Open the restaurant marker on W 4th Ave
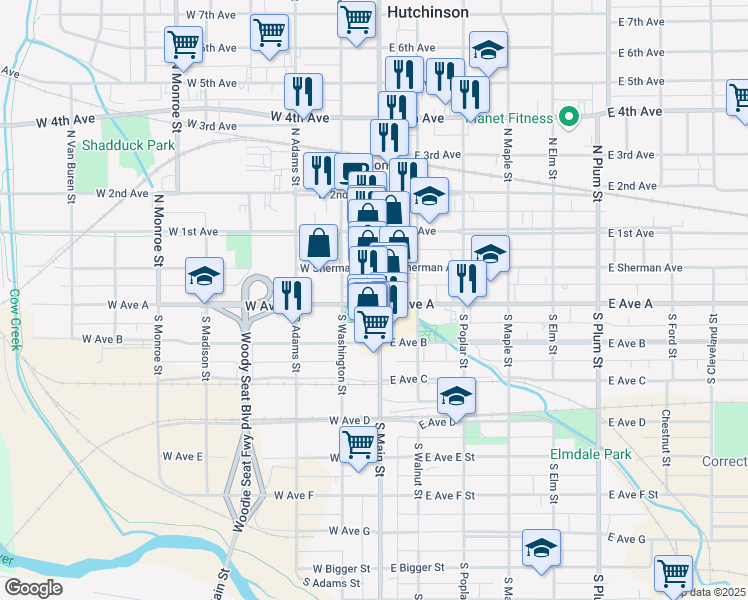 coord(303,95)
